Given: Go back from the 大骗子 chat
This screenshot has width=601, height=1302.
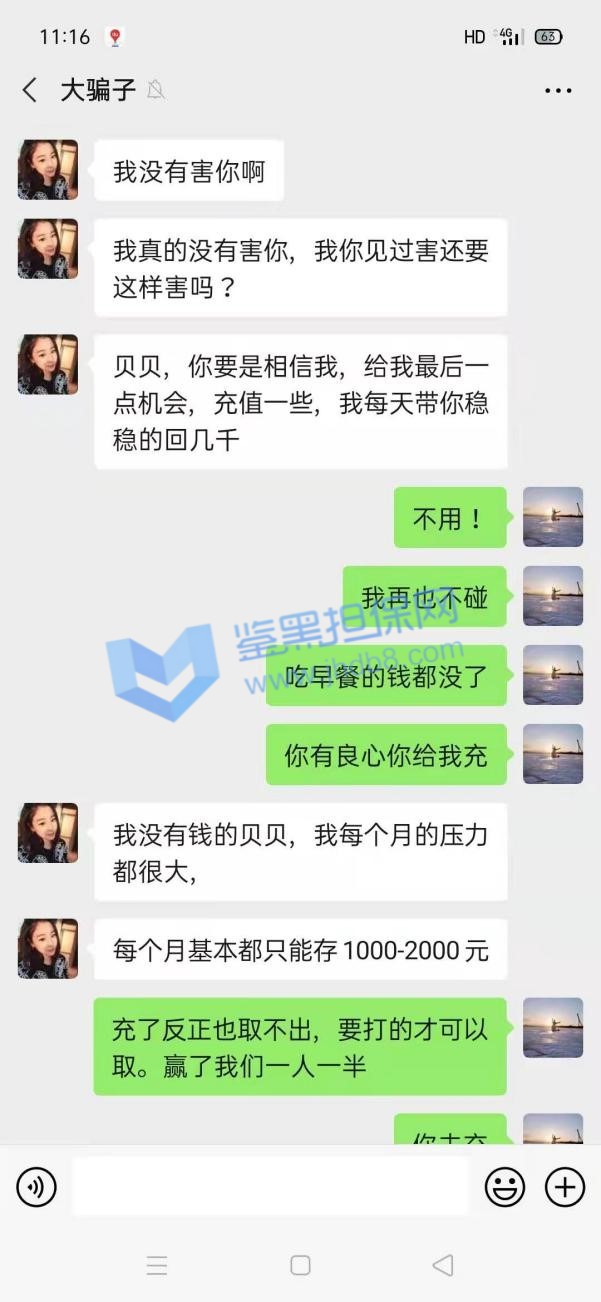Looking at the screenshot, I should pyautogui.click(x=30, y=90).
